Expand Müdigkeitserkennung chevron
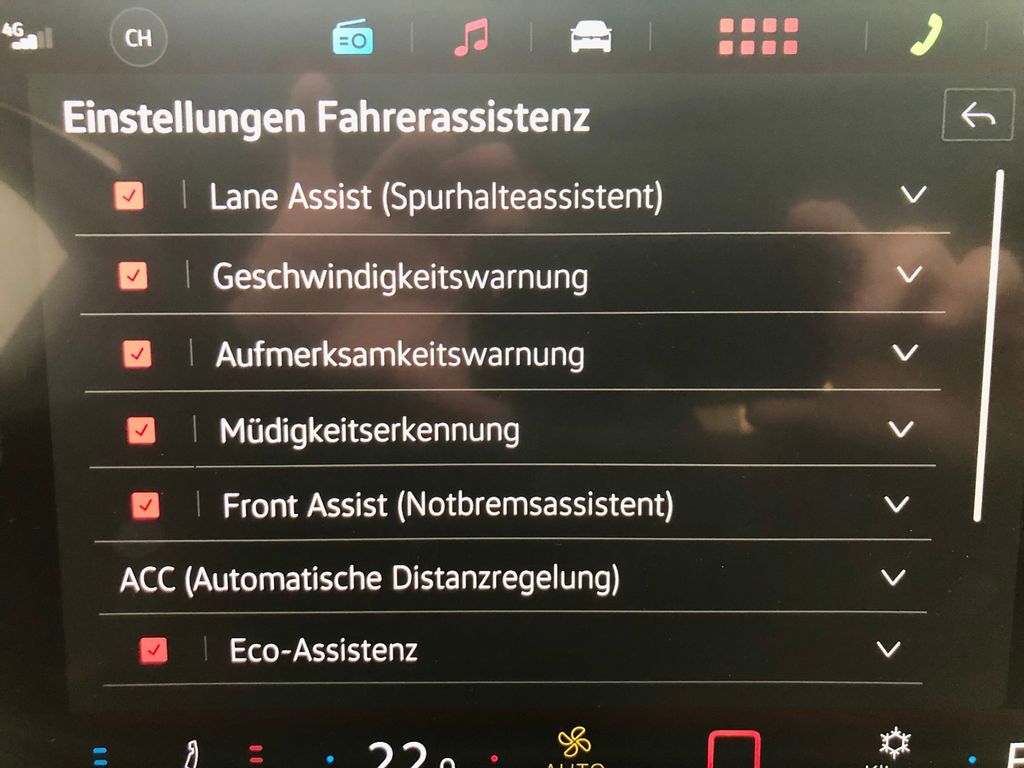 coord(901,429)
